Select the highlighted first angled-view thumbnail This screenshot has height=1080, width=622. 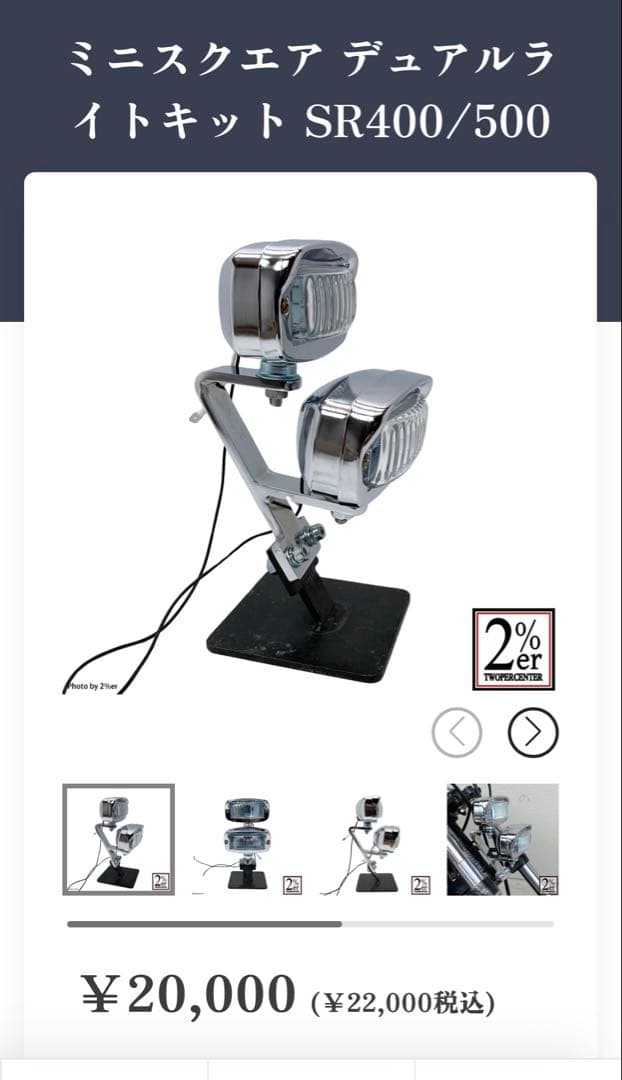pos(119,839)
